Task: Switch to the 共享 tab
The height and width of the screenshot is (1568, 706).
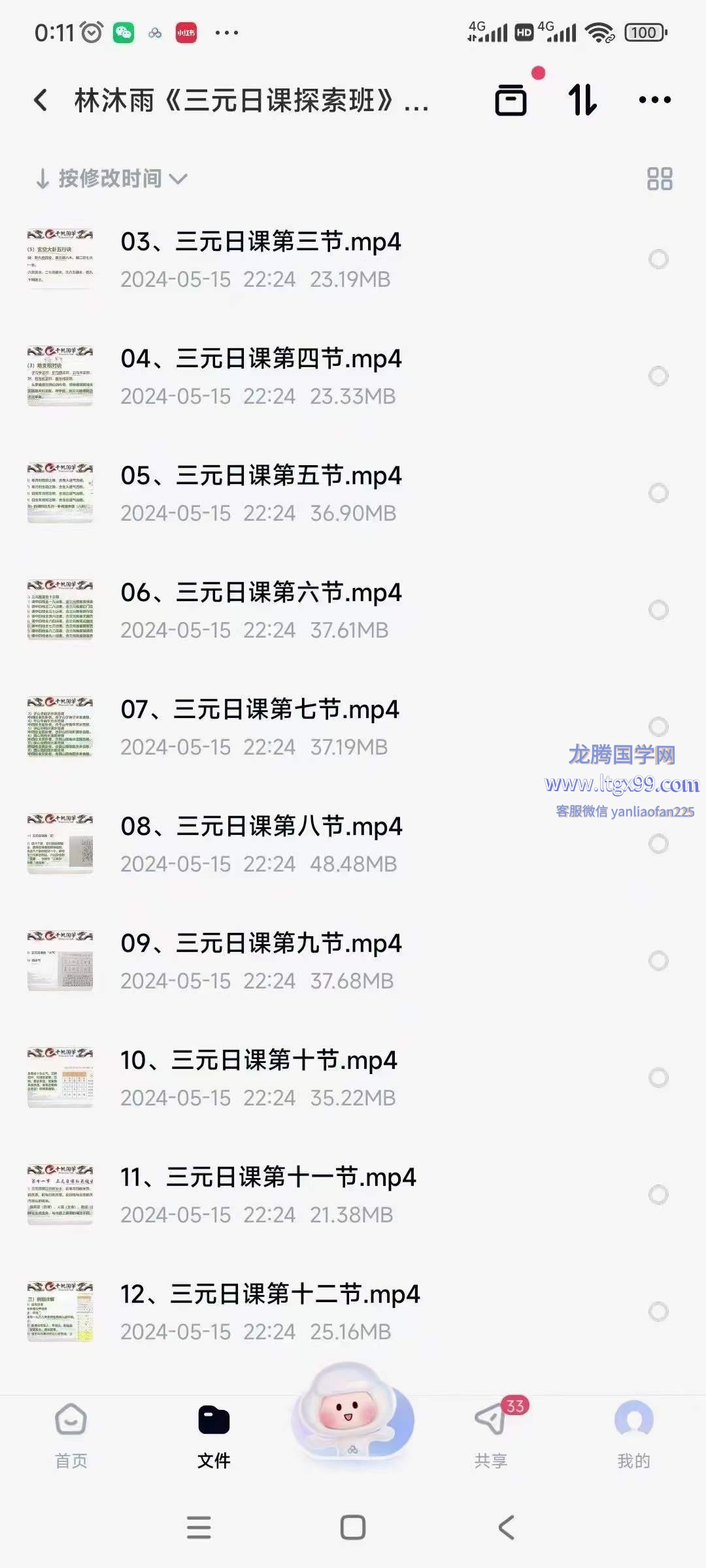Action: point(491,1435)
